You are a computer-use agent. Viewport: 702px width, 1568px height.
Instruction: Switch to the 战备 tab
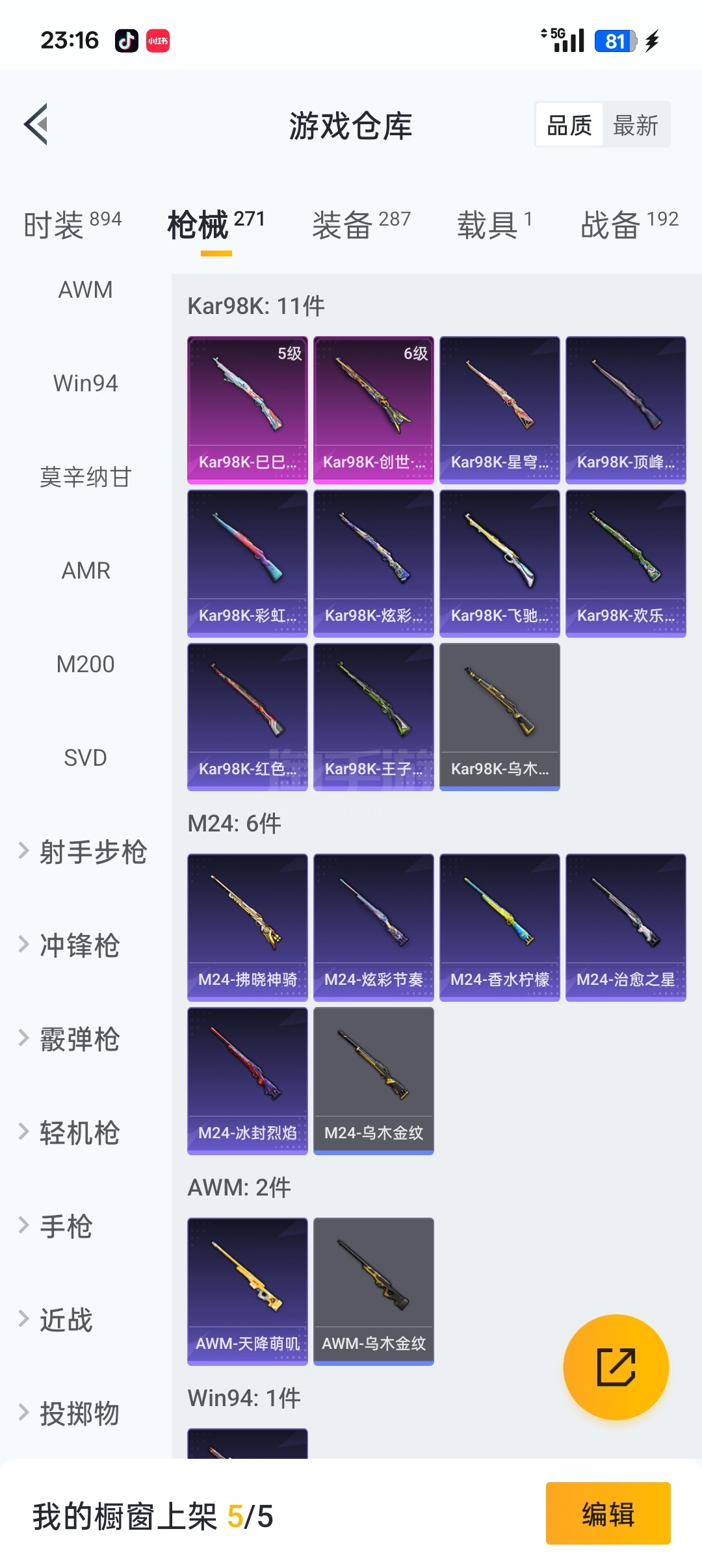[x=629, y=225]
